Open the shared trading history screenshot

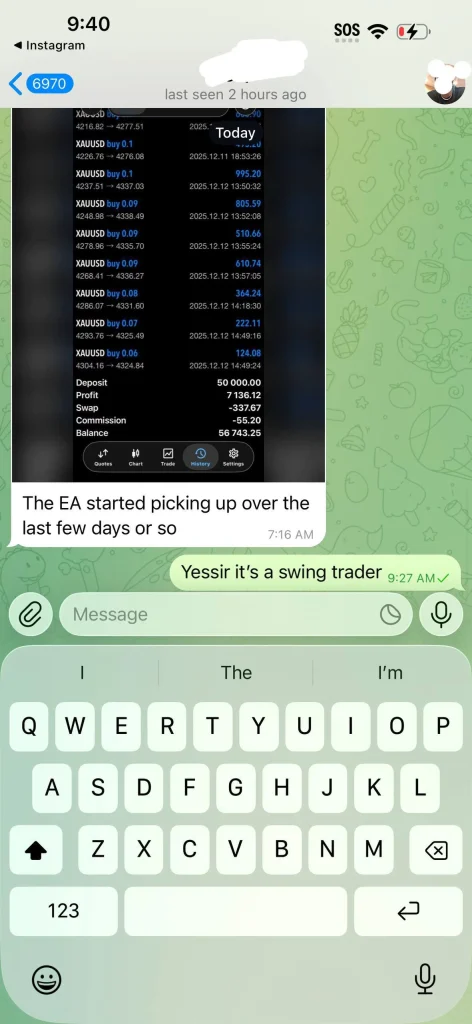[x=168, y=295]
